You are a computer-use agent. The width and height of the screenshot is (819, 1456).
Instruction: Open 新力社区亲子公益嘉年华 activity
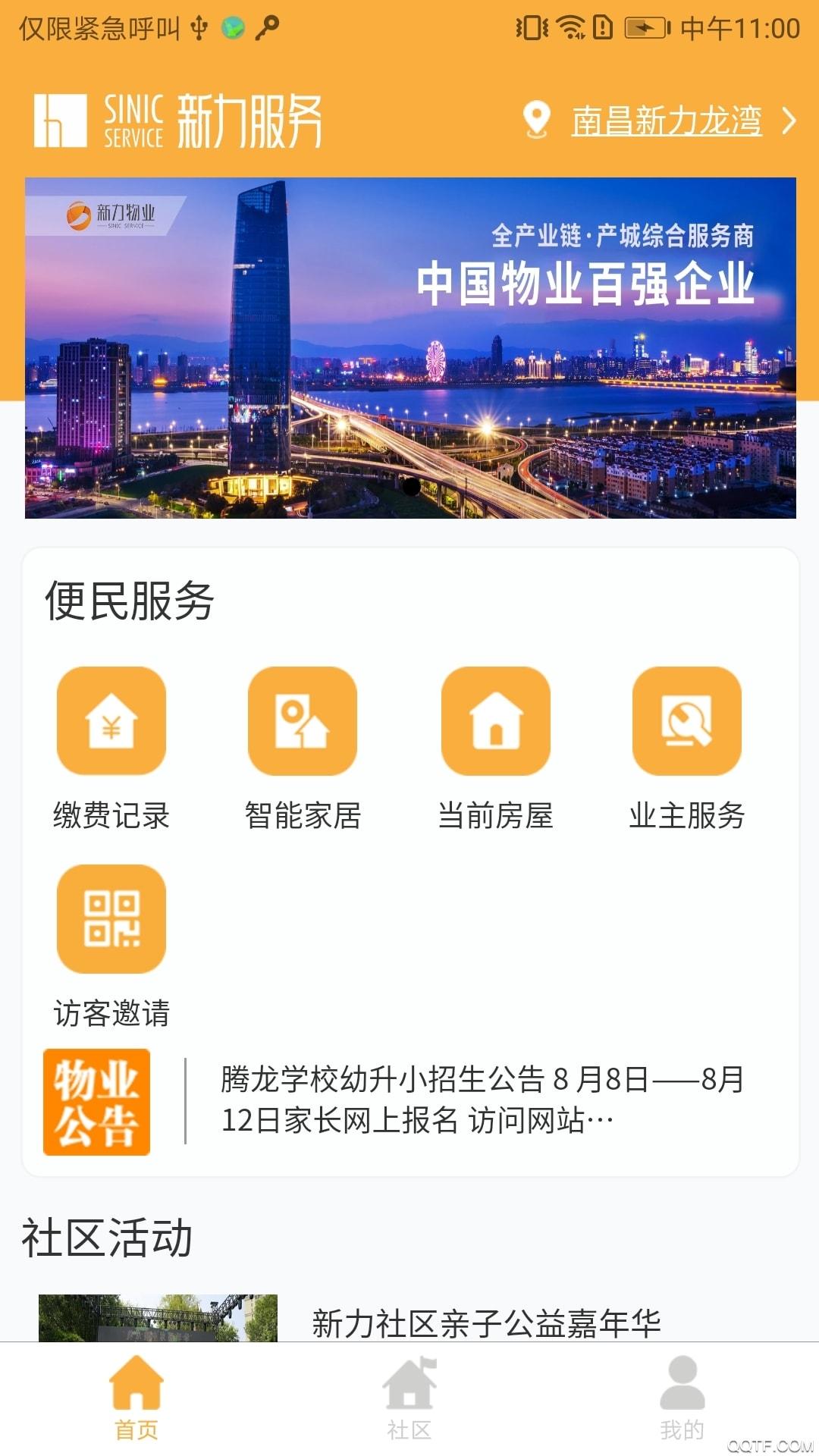(485, 1323)
